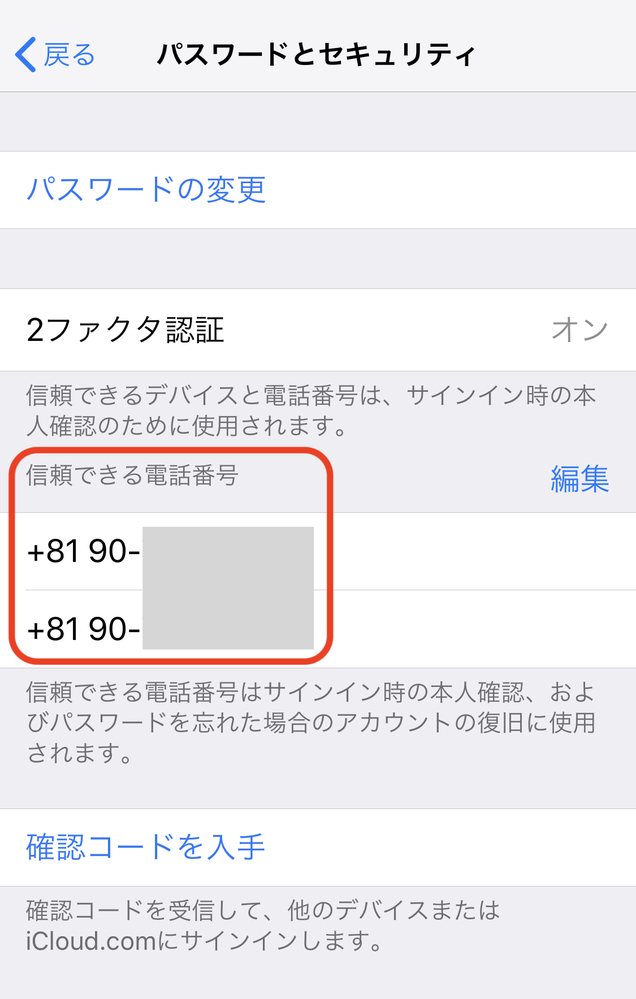Viewport: 636px width, 999px height.
Task: Select 確認コードを入手 to get a code
Action: [x=146, y=847]
